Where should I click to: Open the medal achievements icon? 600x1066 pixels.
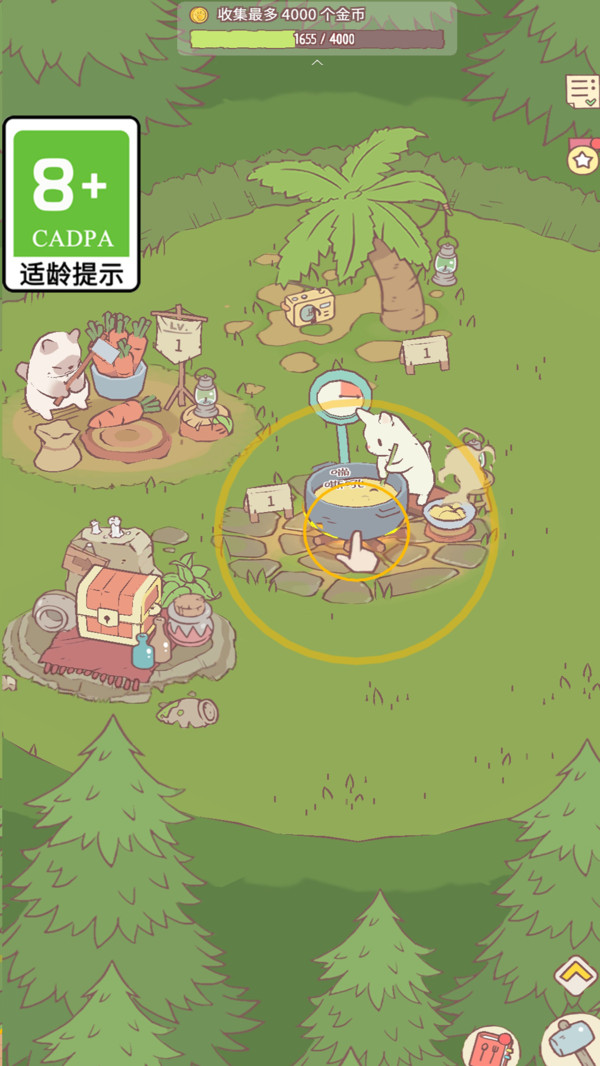point(583,156)
